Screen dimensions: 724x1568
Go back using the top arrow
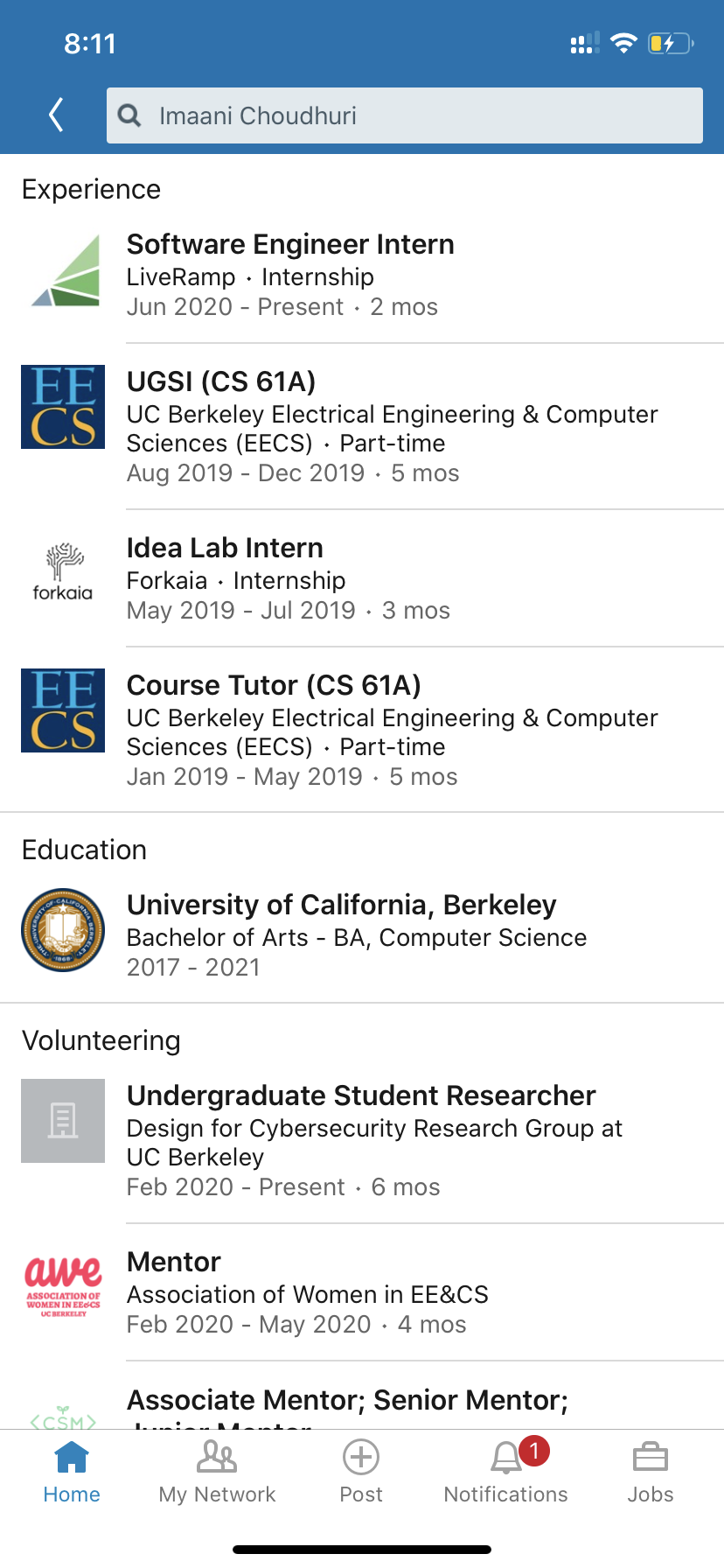(x=57, y=115)
